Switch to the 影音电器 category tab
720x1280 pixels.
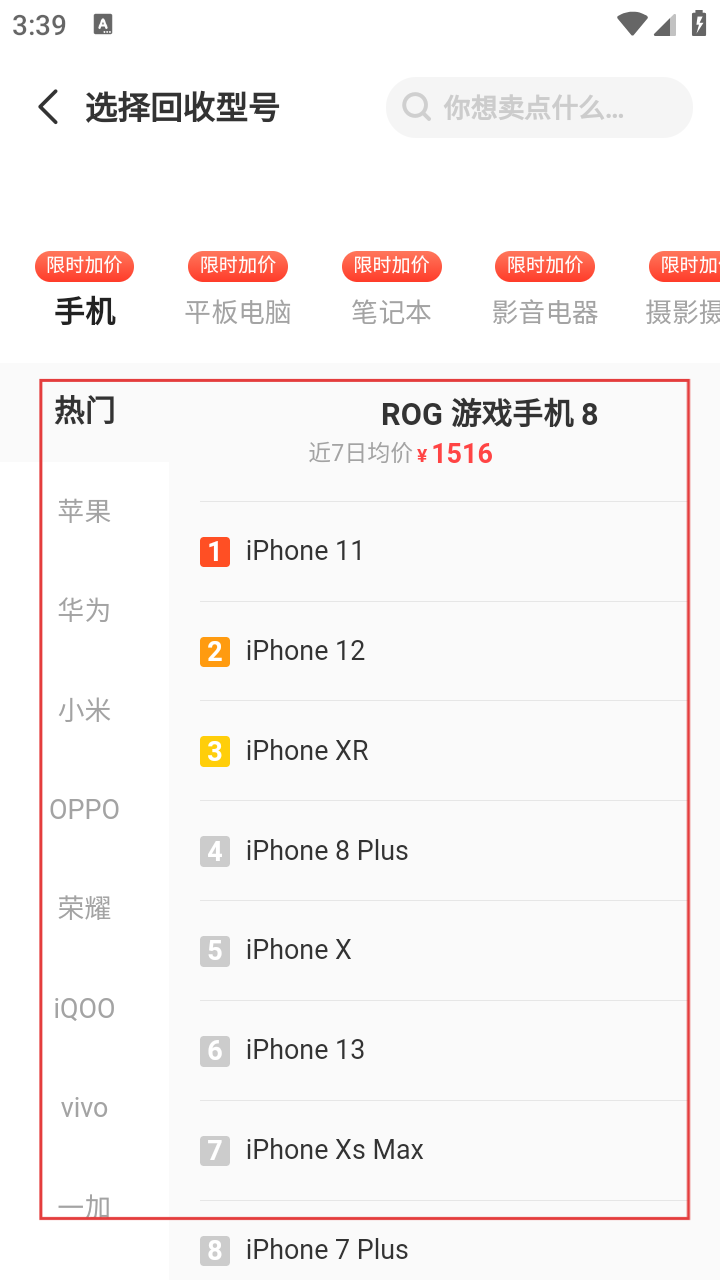coord(545,311)
